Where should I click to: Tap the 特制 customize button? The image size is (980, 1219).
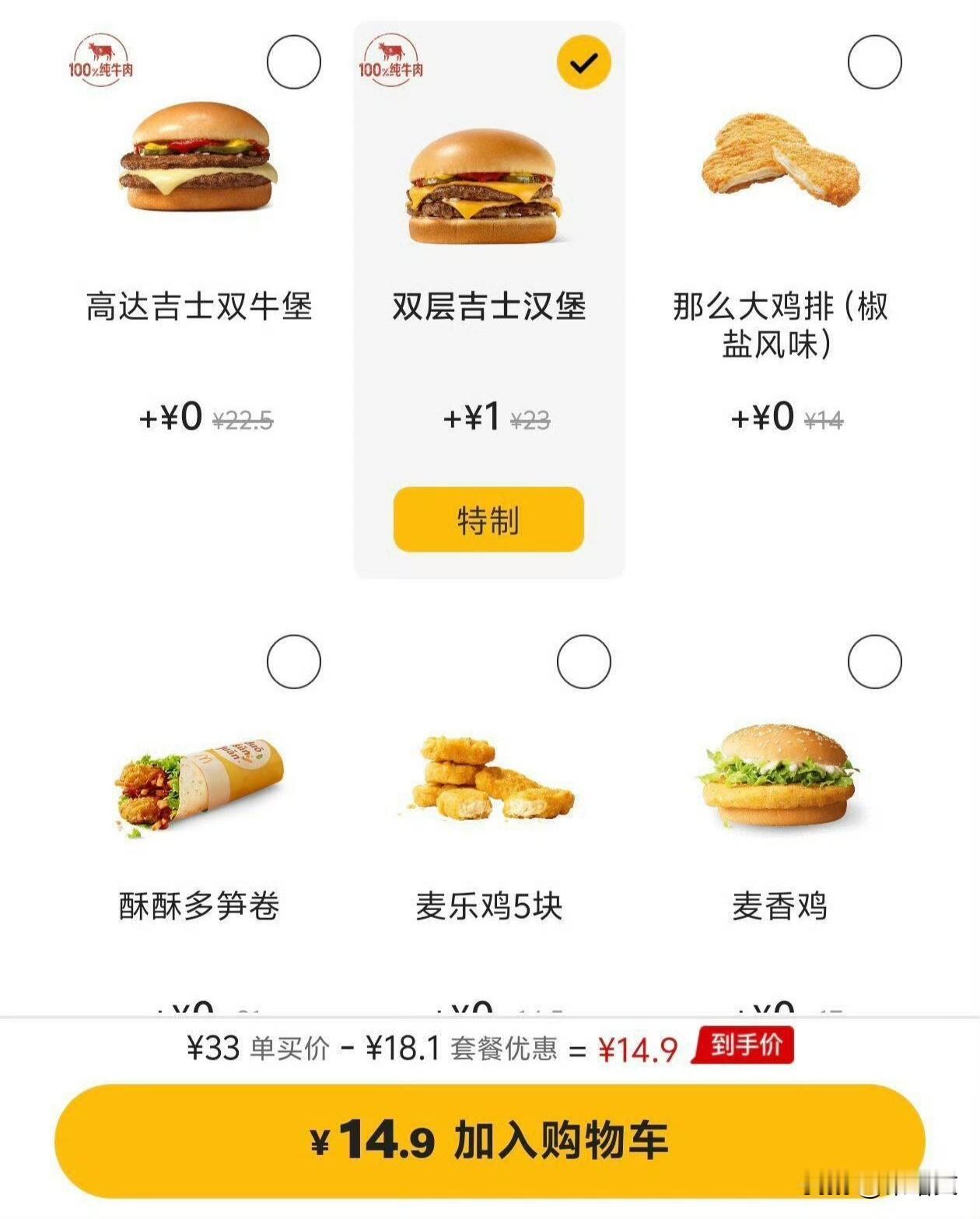488,520
